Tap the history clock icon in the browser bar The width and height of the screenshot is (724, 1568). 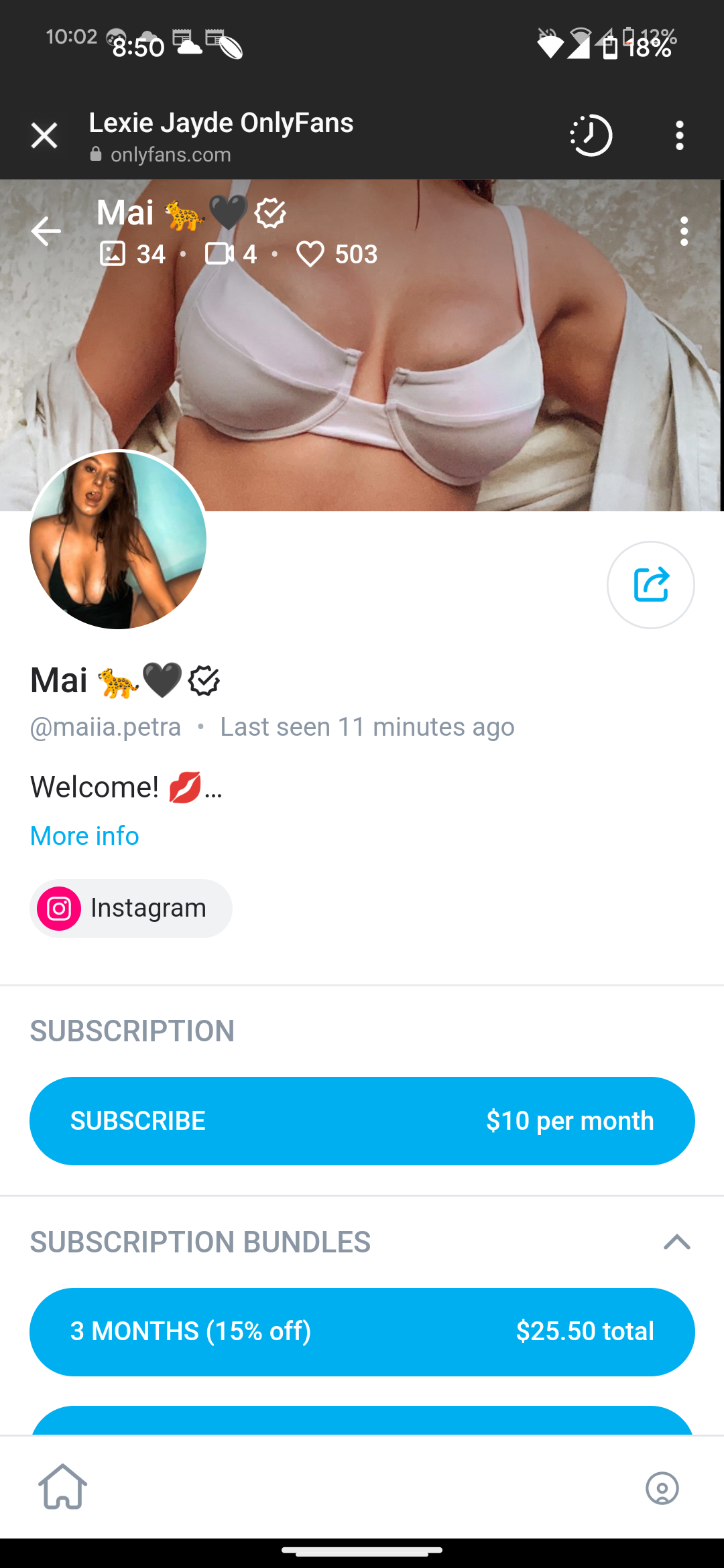coord(591,135)
